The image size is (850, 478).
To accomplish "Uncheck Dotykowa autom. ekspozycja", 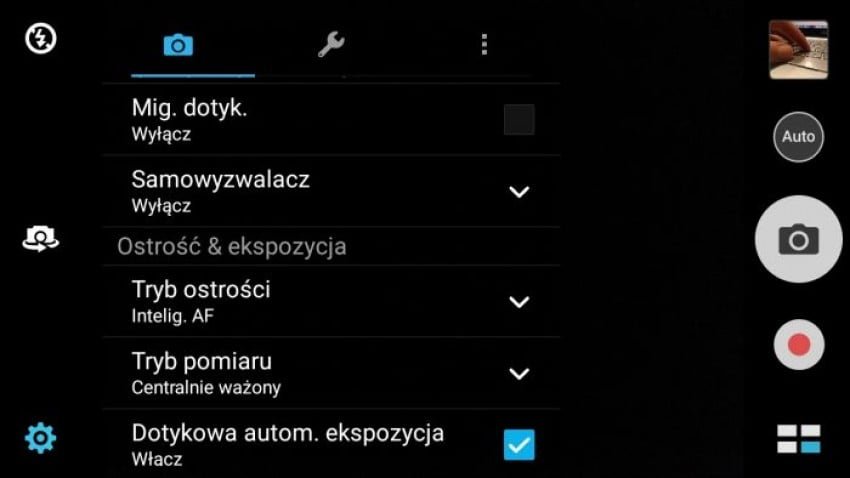I will [518, 445].
